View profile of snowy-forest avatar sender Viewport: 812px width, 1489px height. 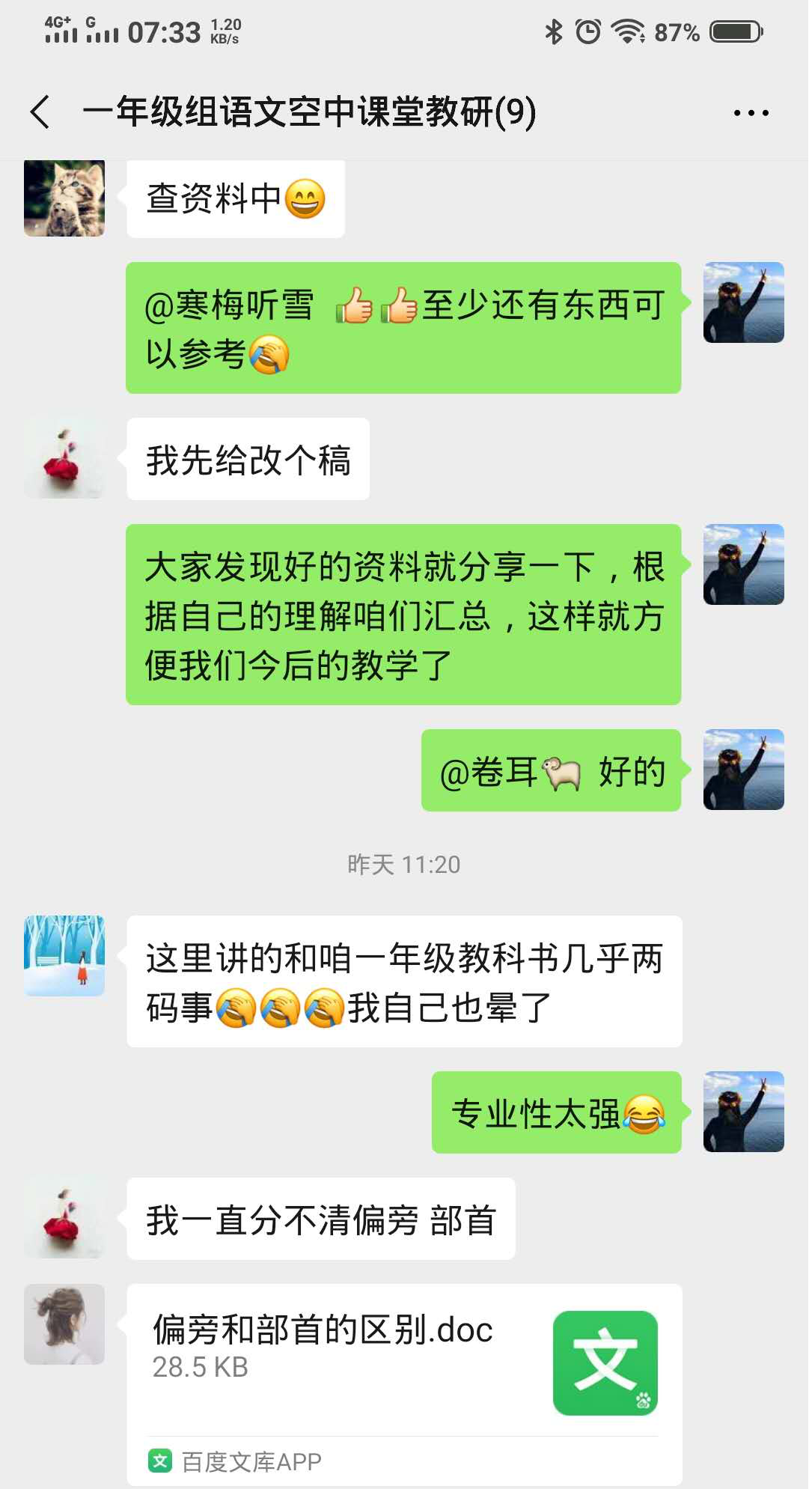[x=64, y=955]
